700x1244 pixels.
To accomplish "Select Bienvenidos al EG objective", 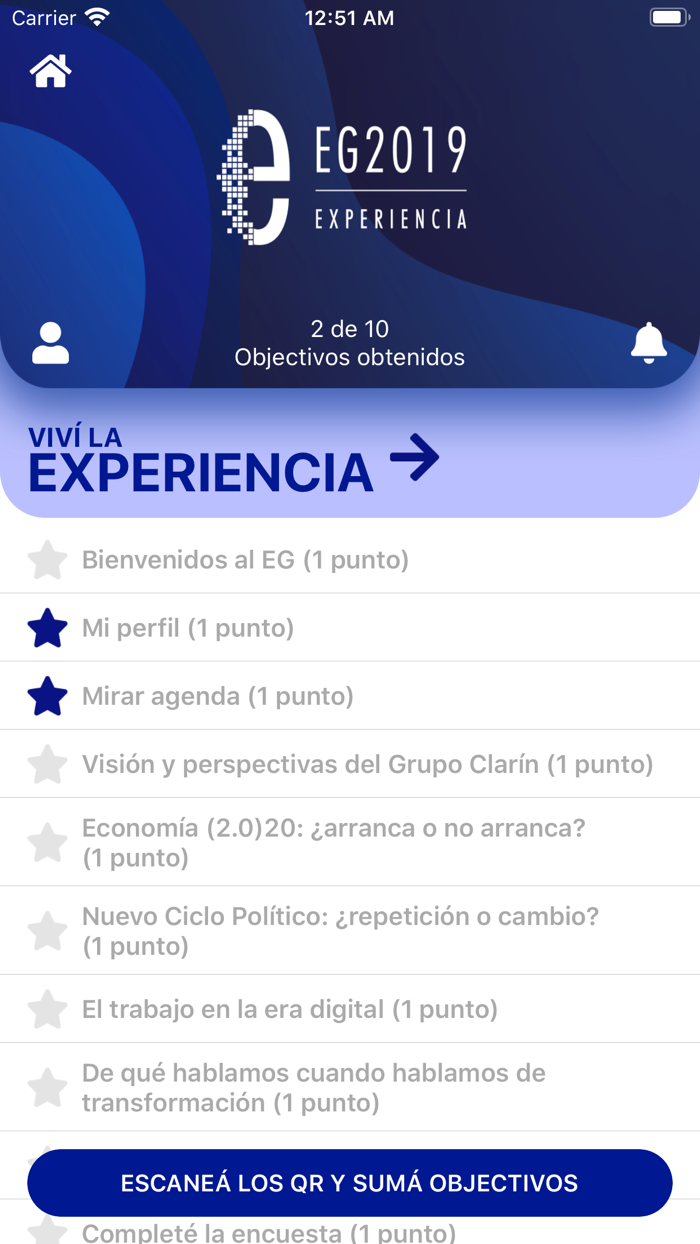I will [x=245, y=560].
